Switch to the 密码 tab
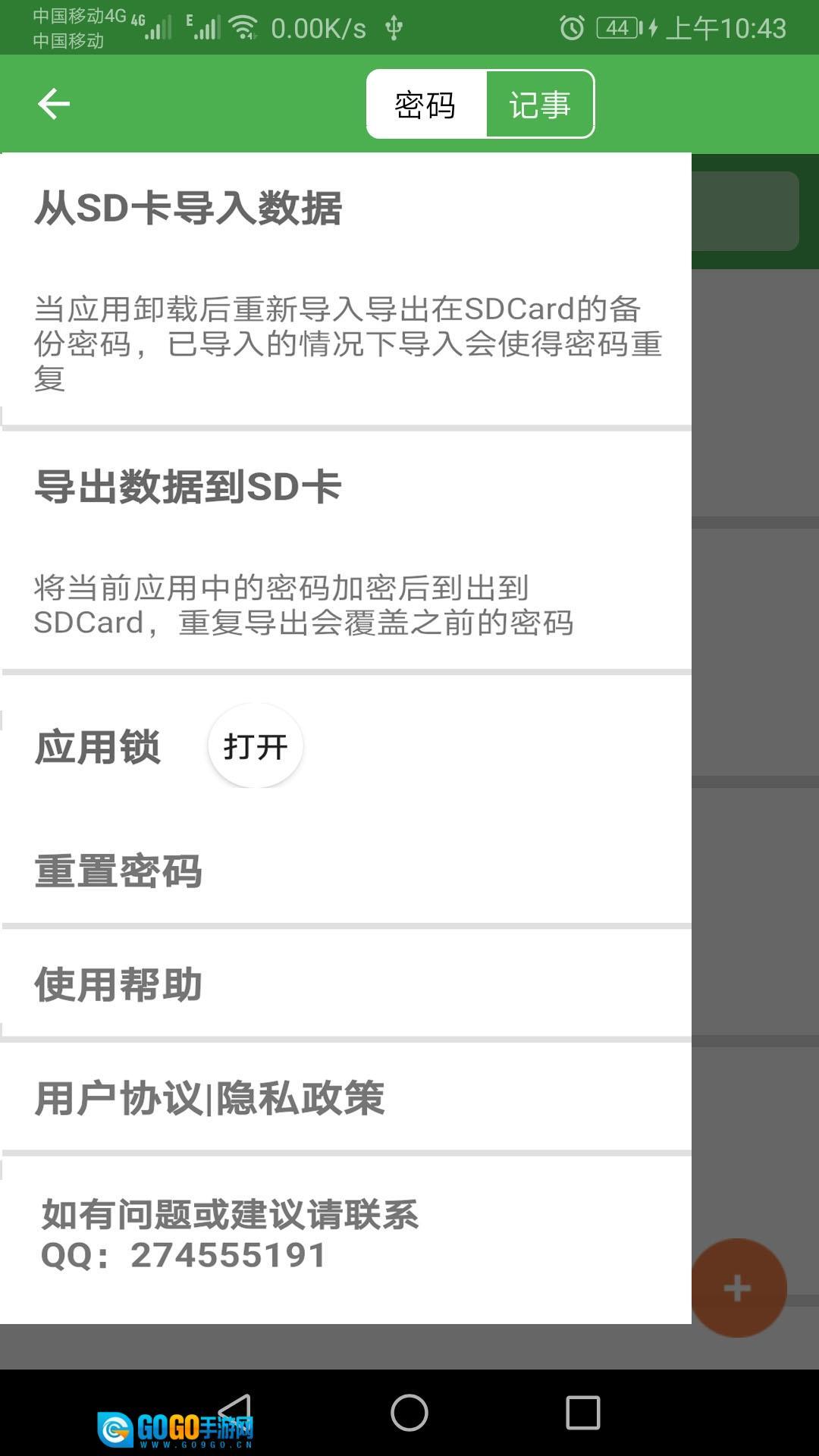819x1456 pixels. tap(425, 105)
